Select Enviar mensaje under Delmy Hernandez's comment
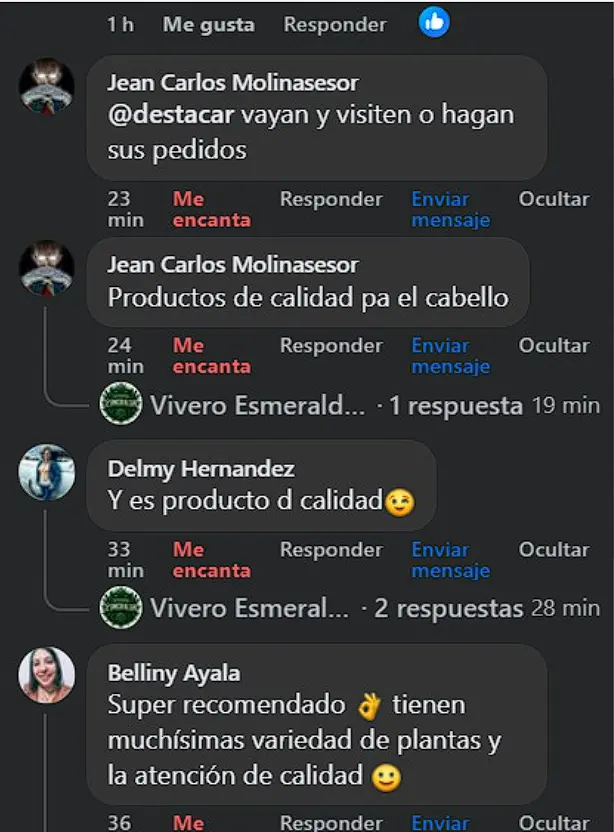The height and width of the screenshot is (832, 614). 450,560
